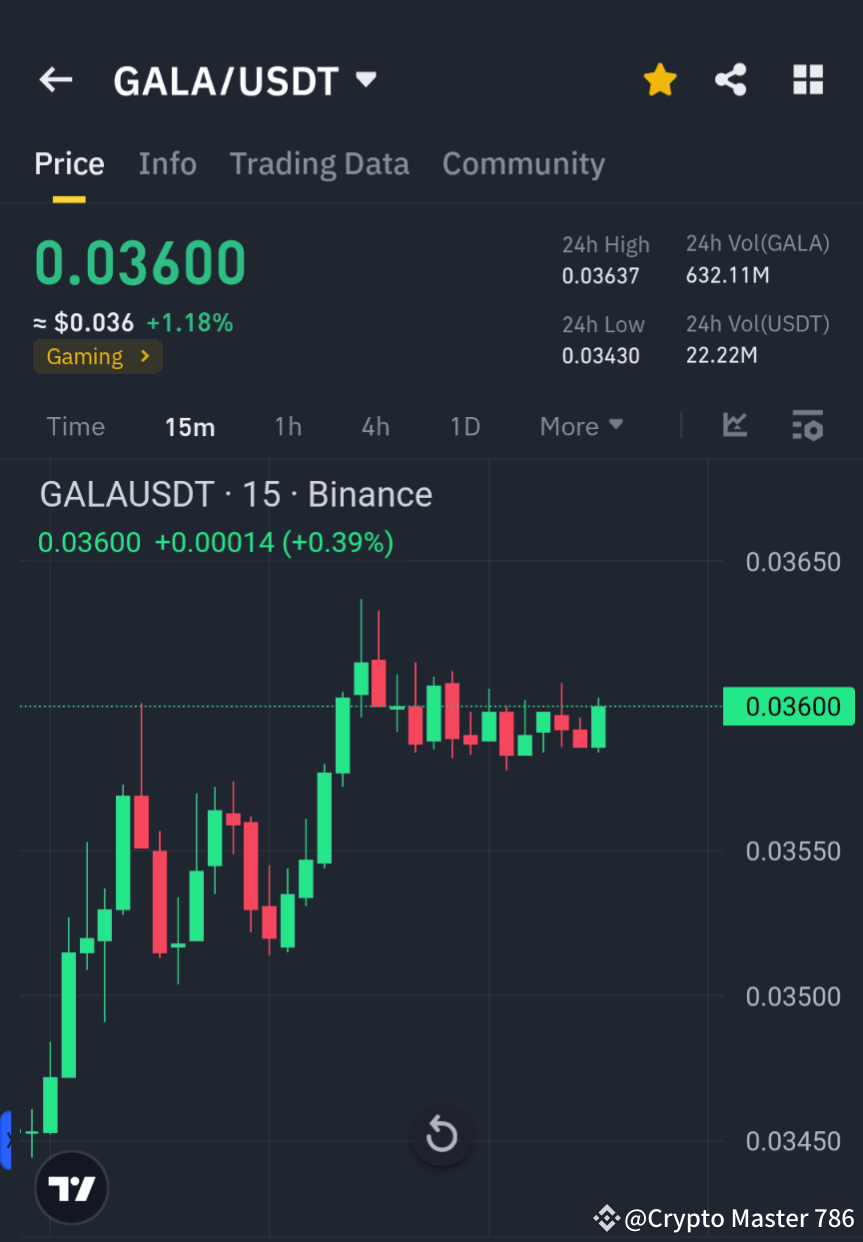Select the line chart style icon

735,426
